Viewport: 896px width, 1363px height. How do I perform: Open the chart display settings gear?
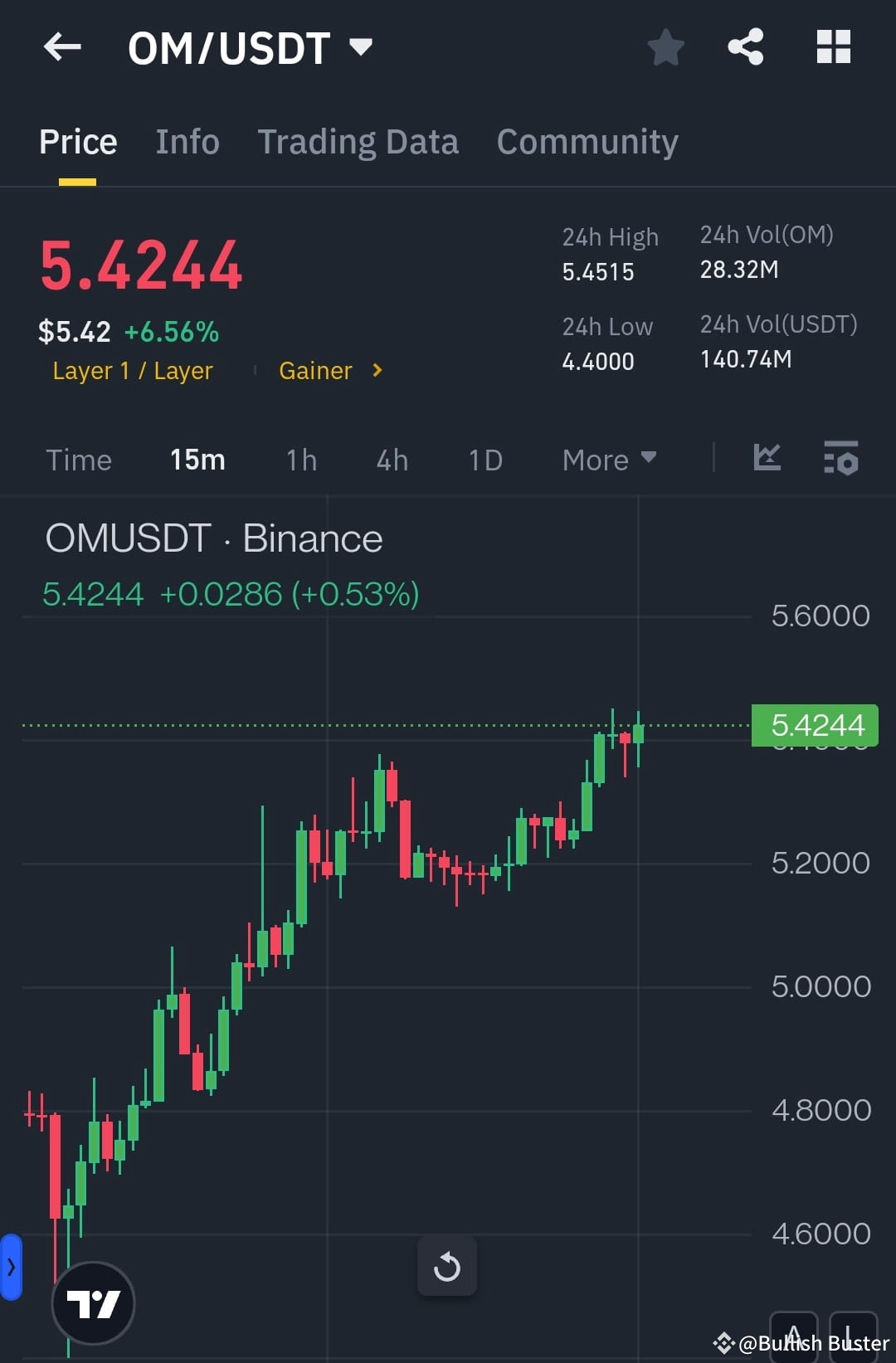[840, 459]
